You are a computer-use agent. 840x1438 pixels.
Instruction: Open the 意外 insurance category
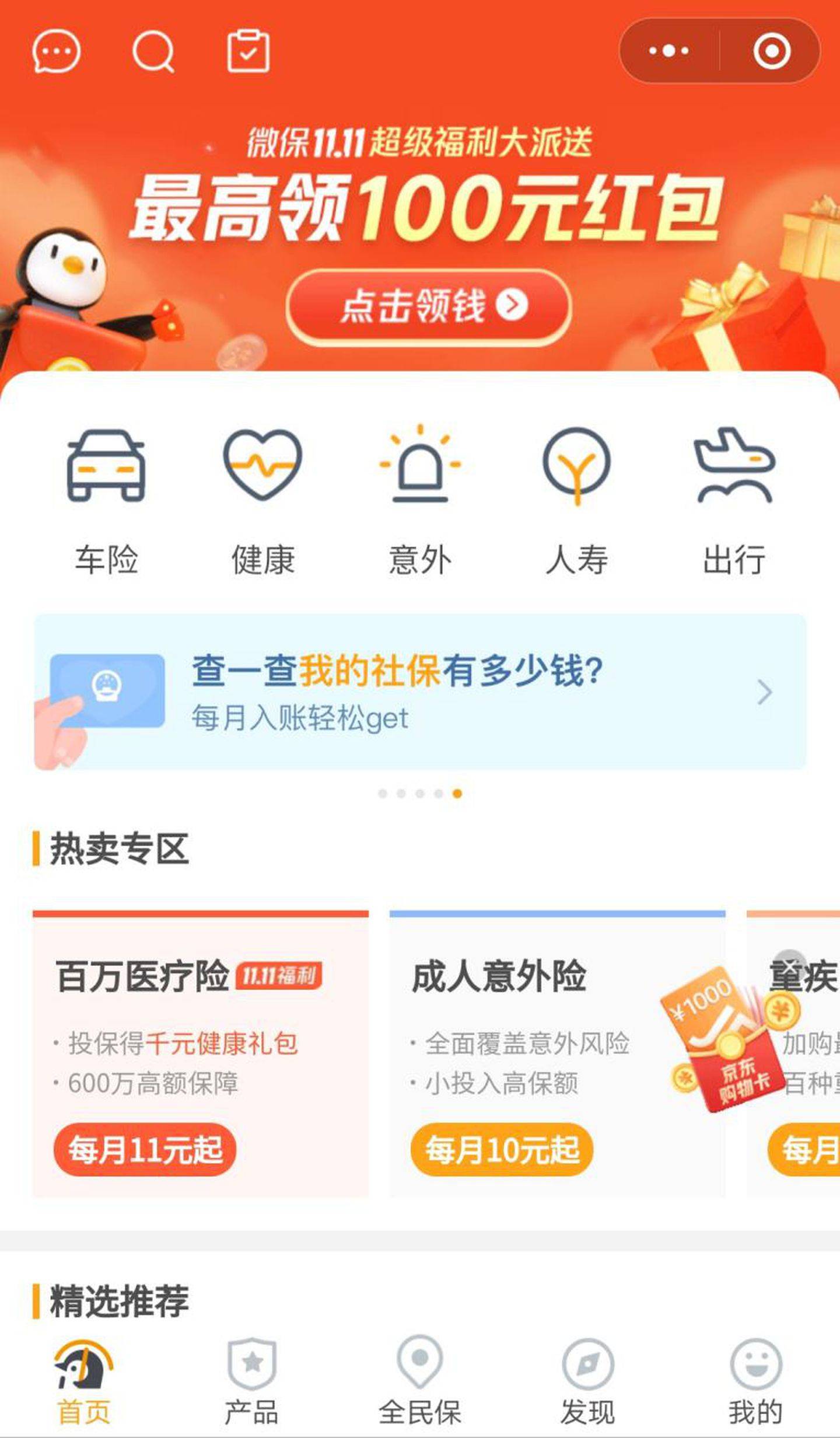click(x=420, y=502)
